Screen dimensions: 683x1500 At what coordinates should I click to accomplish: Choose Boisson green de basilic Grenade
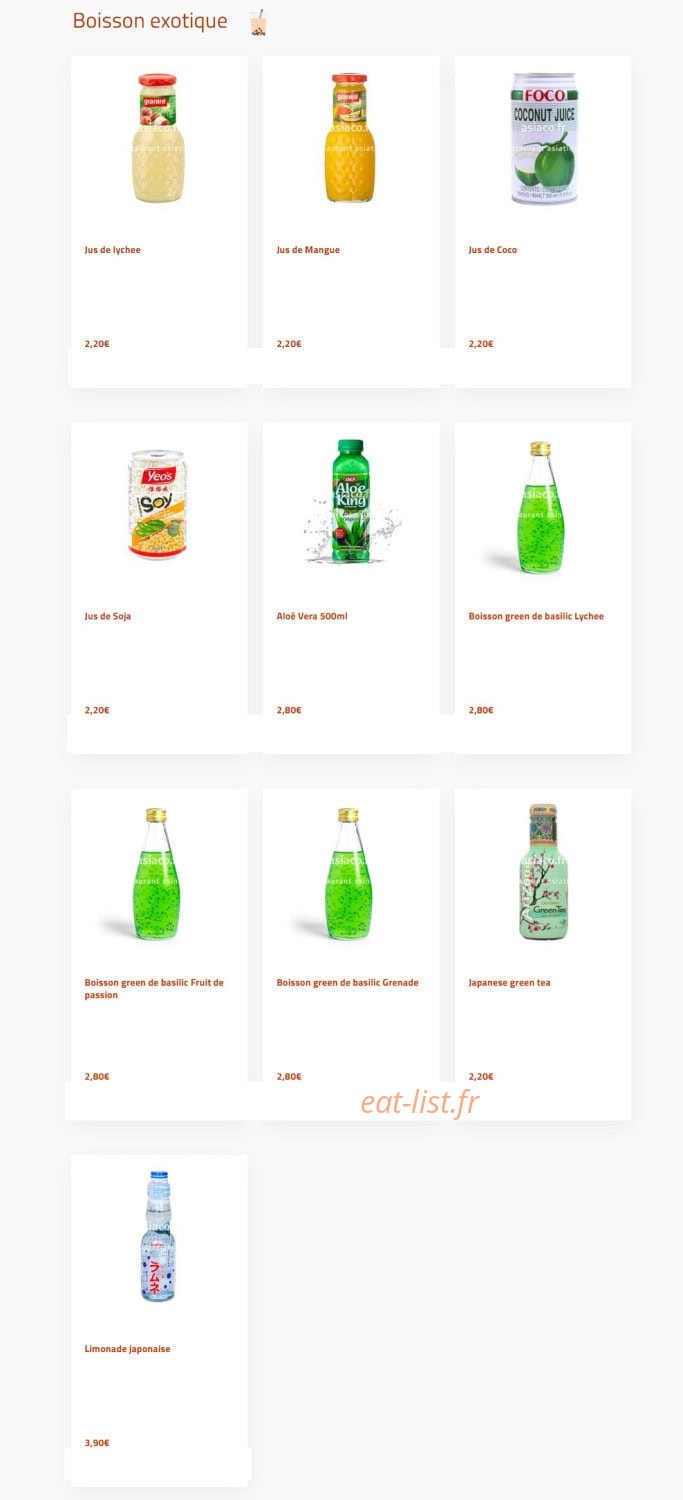pos(351,954)
